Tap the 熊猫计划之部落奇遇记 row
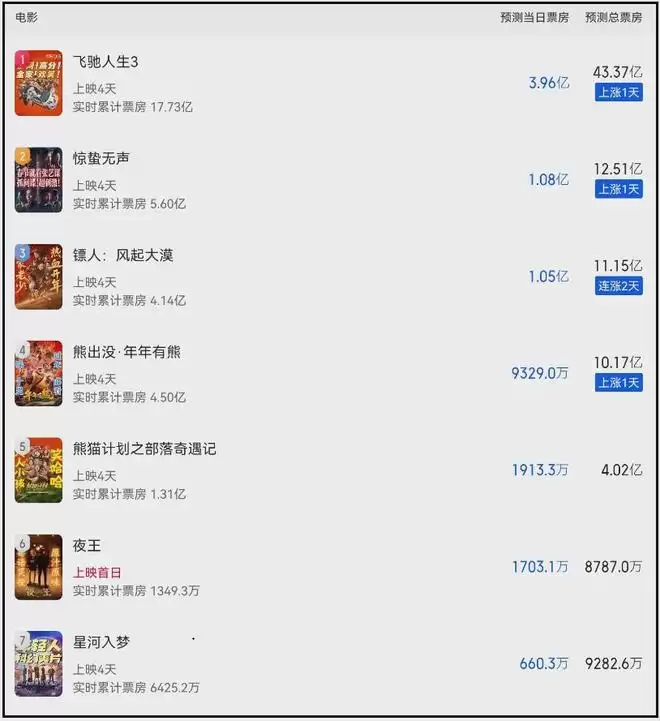The width and height of the screenshot is (660, 721). pos(144,449)
